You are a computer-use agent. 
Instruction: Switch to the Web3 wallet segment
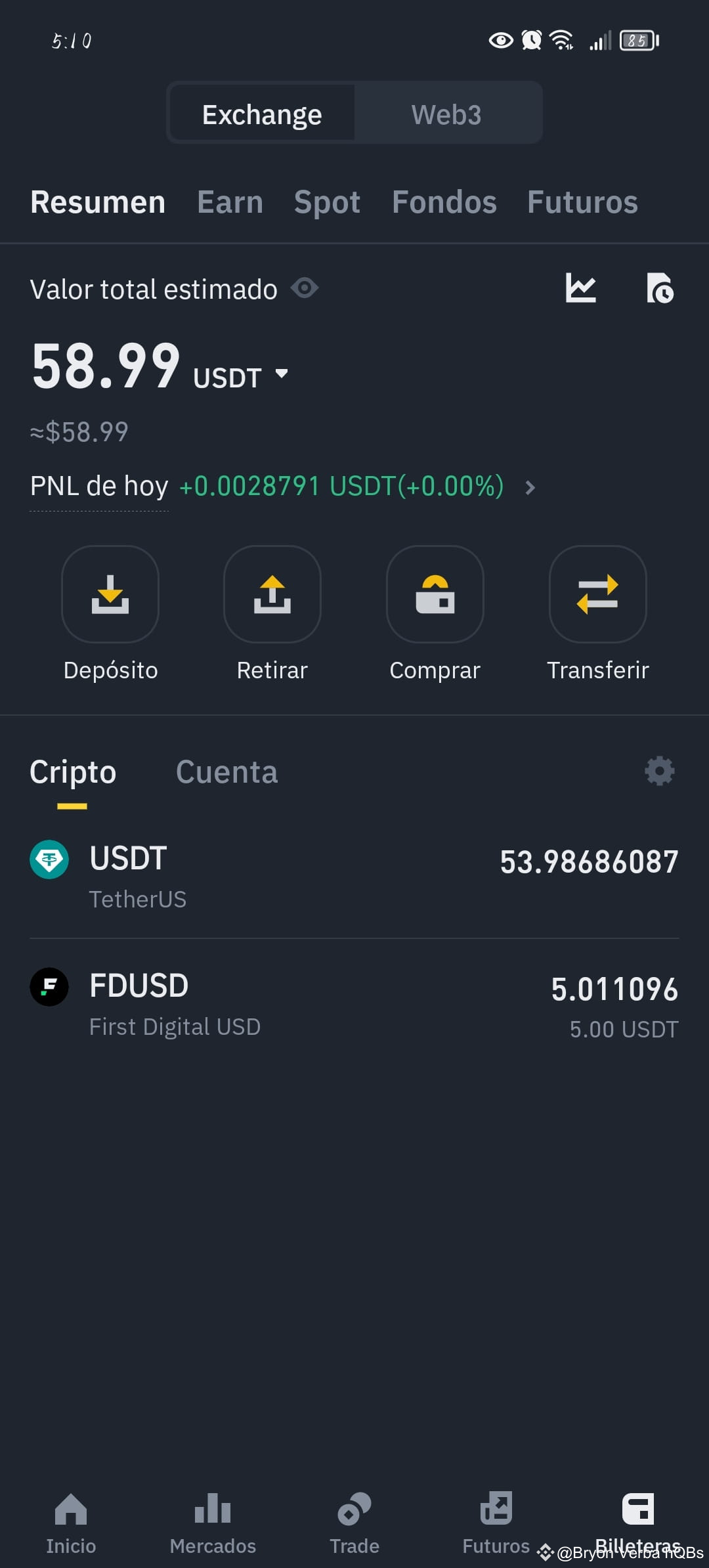tap(446, 114)
